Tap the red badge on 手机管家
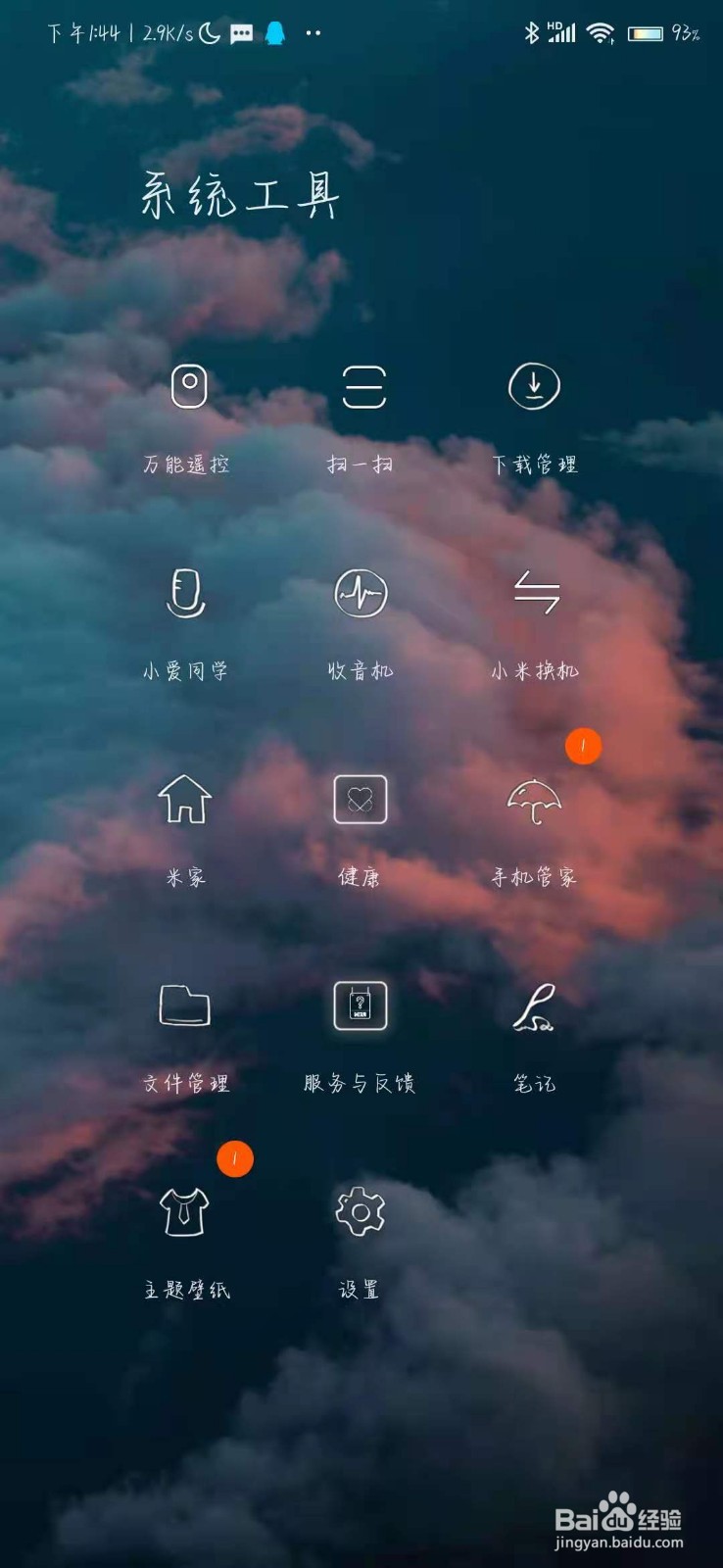 click(x=583, y=746)
